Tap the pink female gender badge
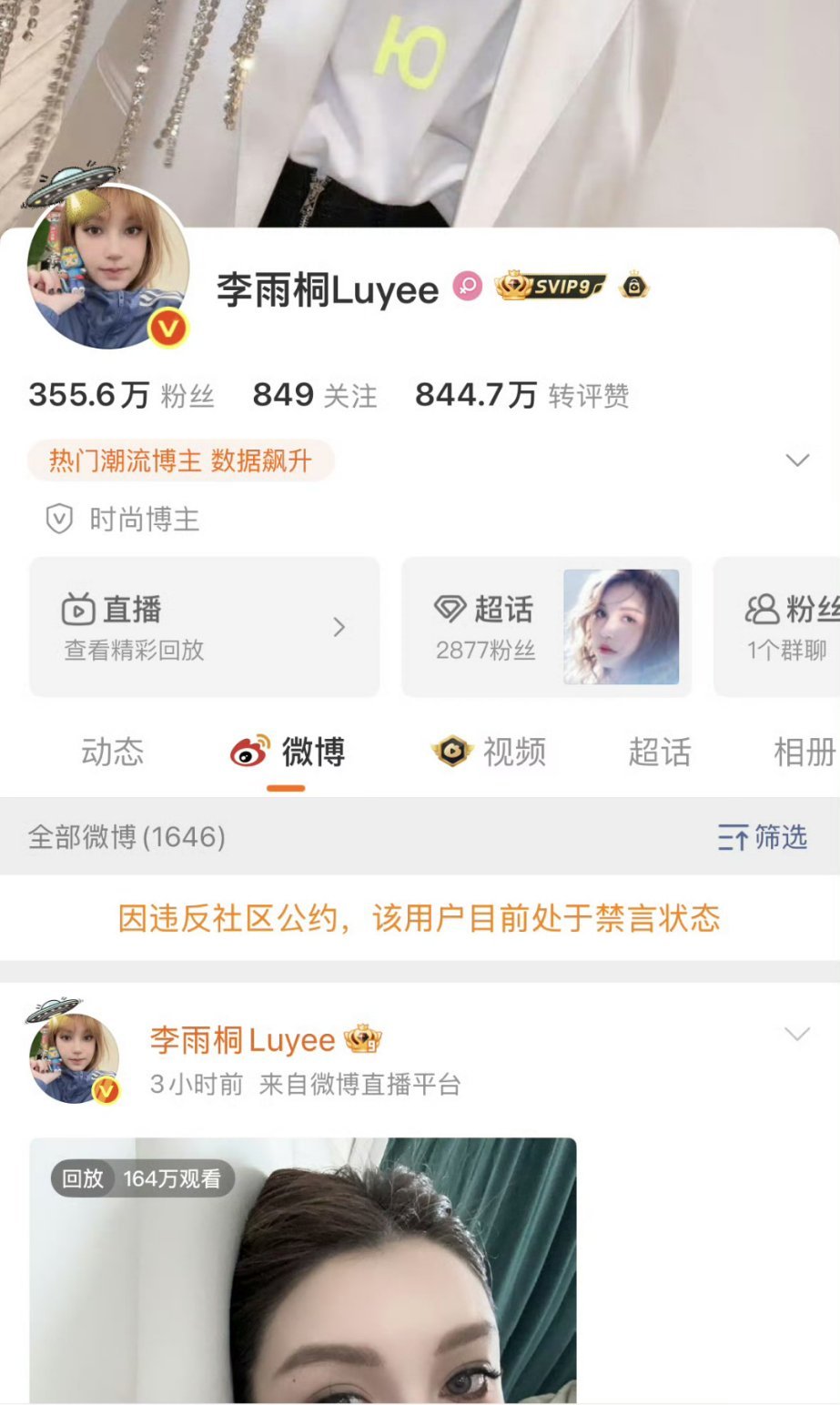Image resolution: width=840 pixels, height=1405 pixels. pyautogui.click(x=467, y=287)
